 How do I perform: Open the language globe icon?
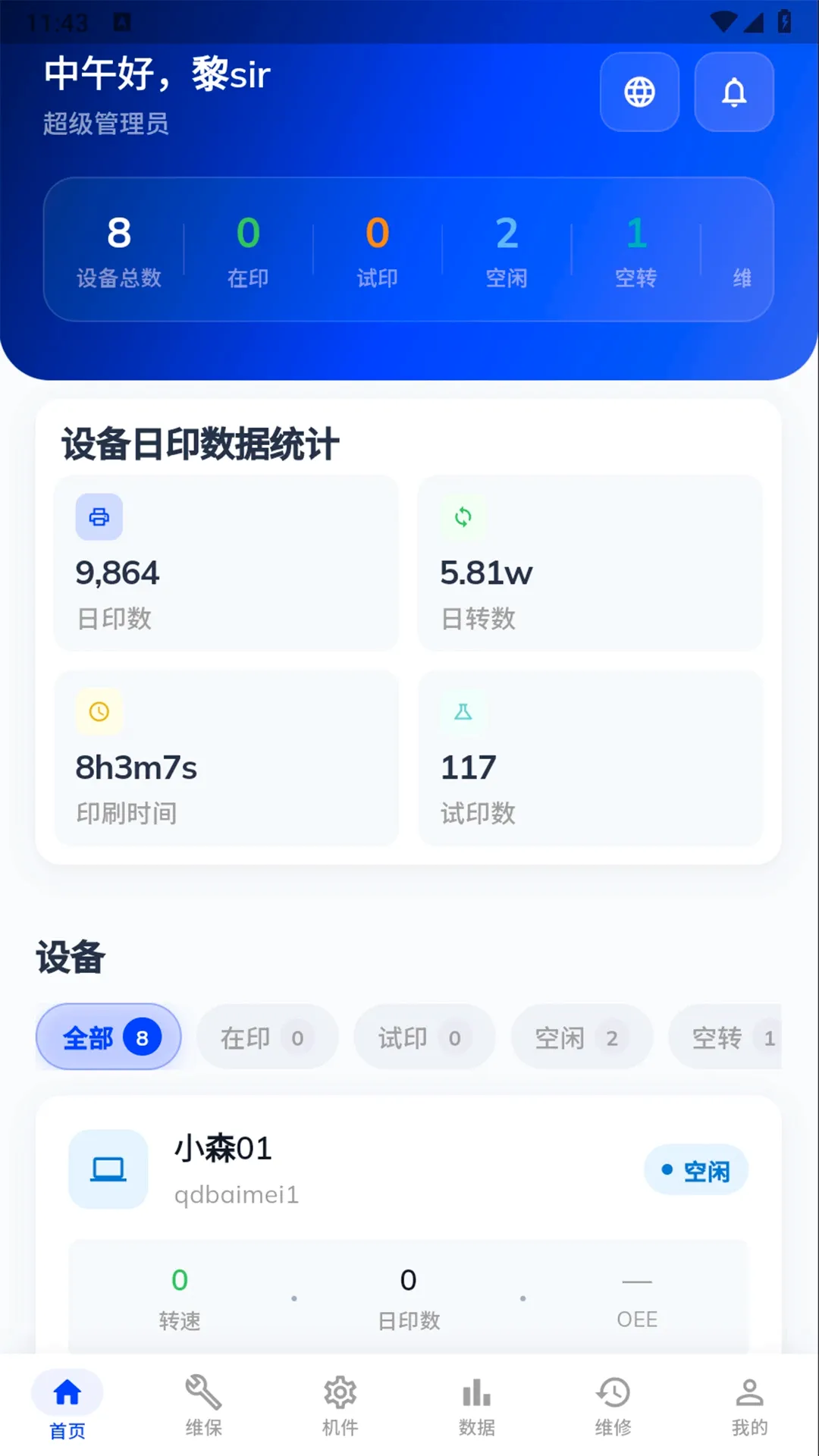pos(639,92)
